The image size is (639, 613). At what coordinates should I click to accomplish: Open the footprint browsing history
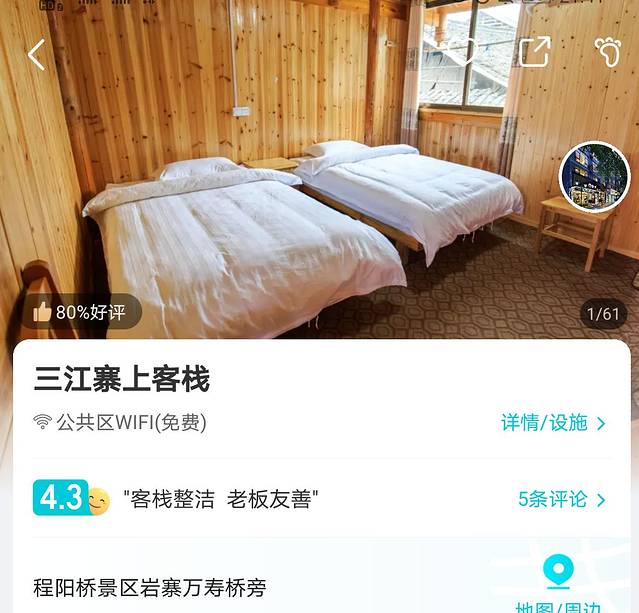pyautogui.click(x=607, y=52)
